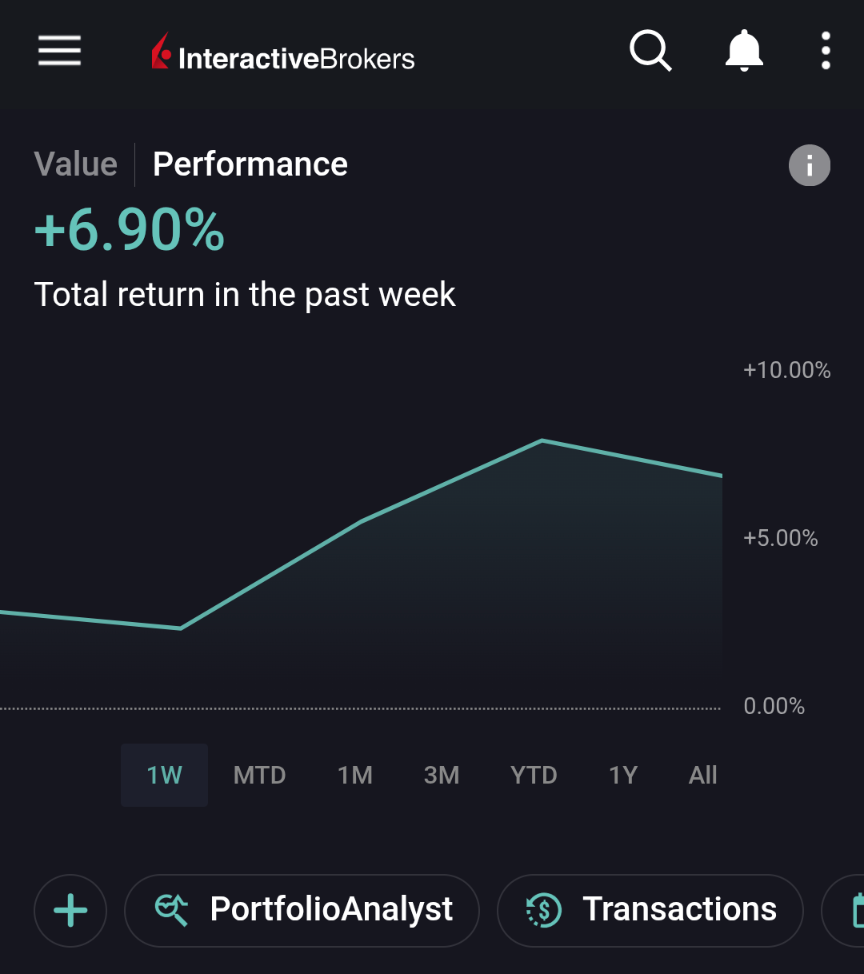The image size is (864, 974).
Task: Display All-time performance
Action: click(703, 775)
